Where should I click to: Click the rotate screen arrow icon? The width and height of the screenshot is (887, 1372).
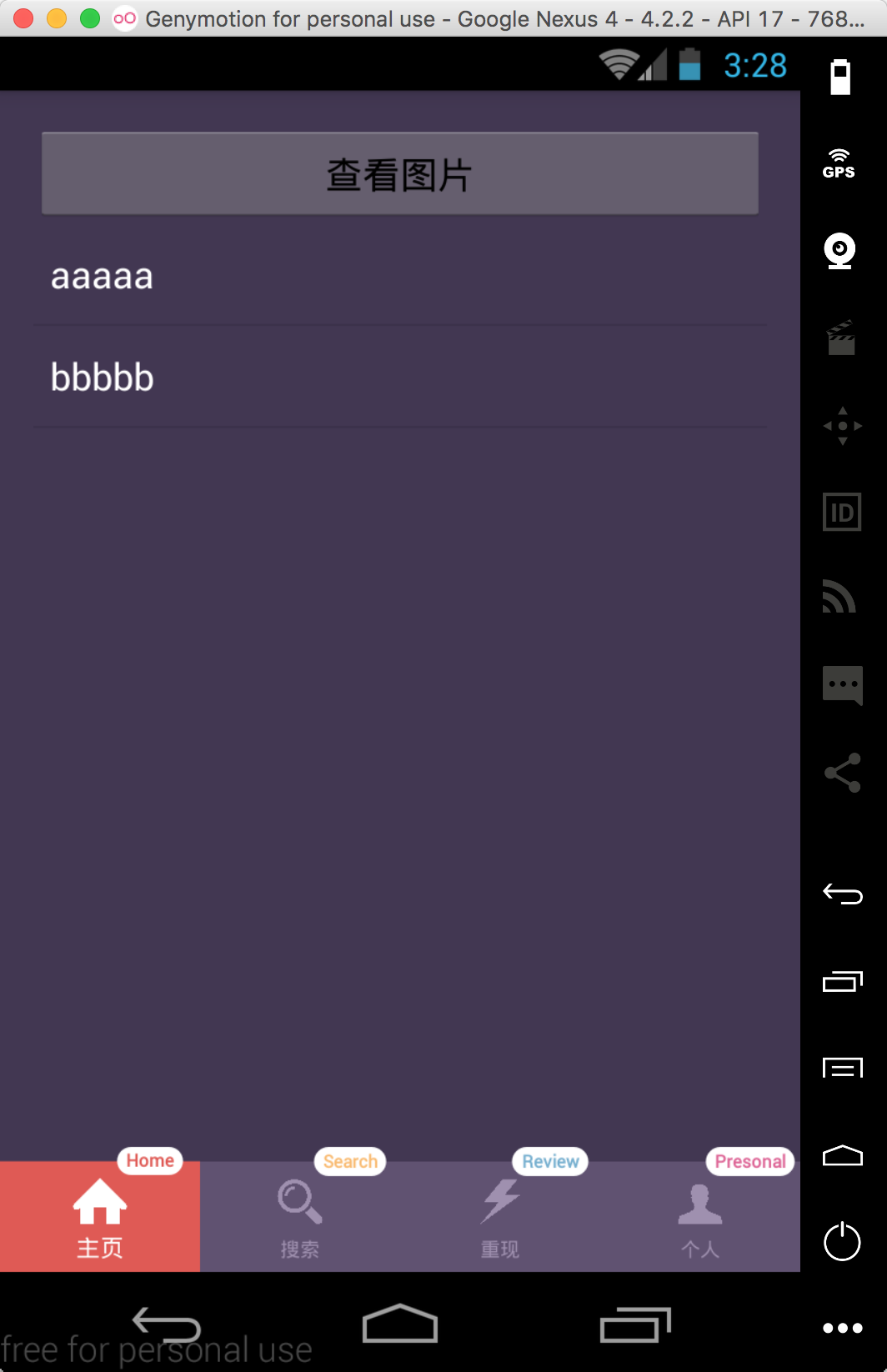point(842,894)
